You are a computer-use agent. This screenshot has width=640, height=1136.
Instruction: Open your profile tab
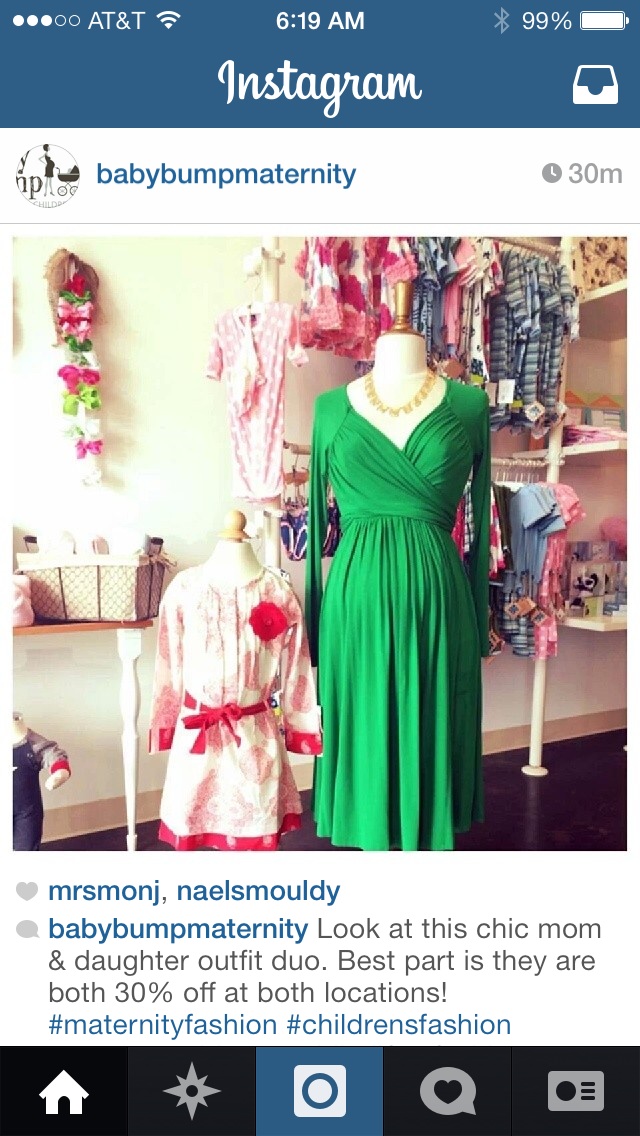(x=576, y=1092)
